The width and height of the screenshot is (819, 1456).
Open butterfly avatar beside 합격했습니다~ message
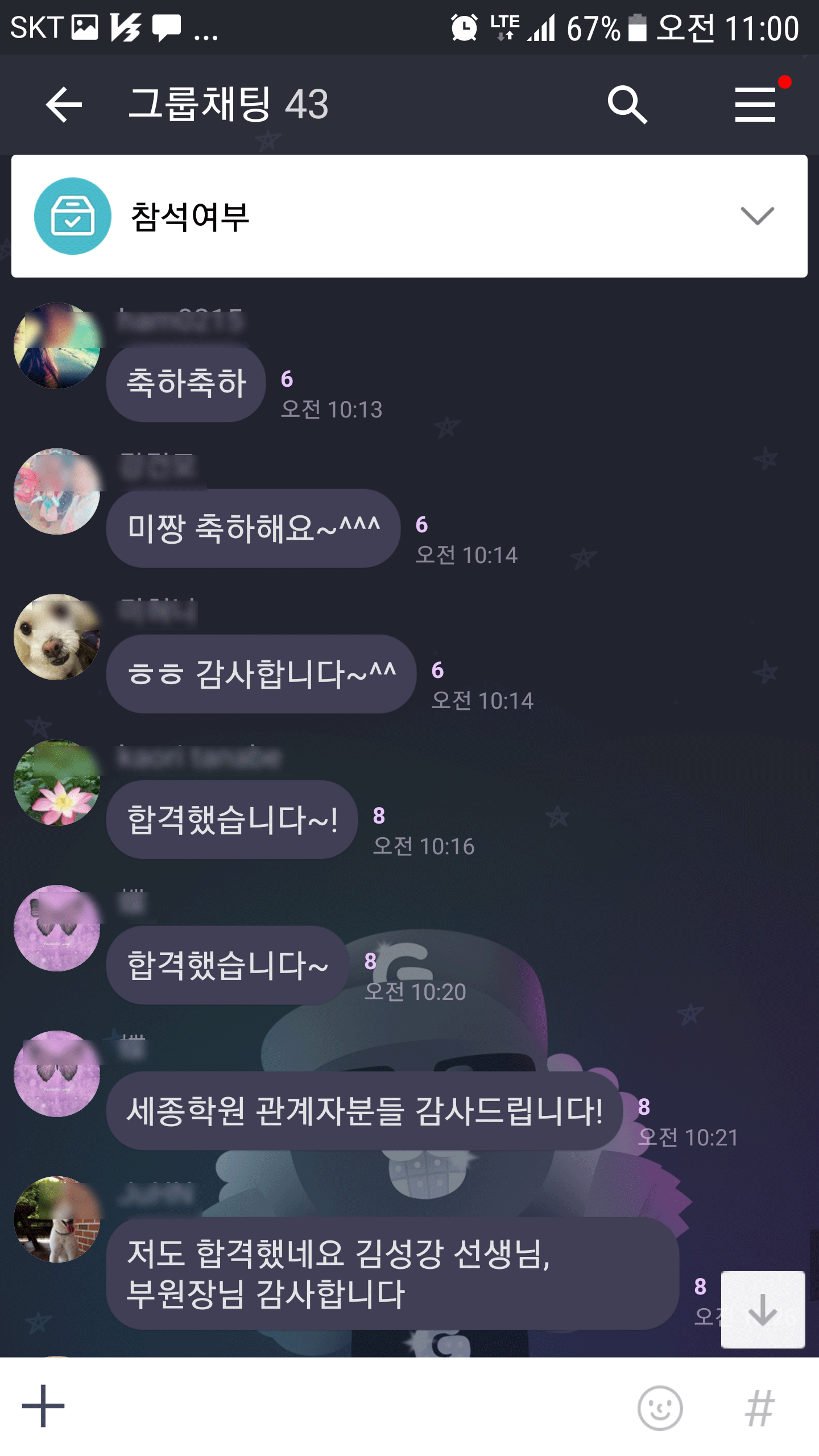57,928
